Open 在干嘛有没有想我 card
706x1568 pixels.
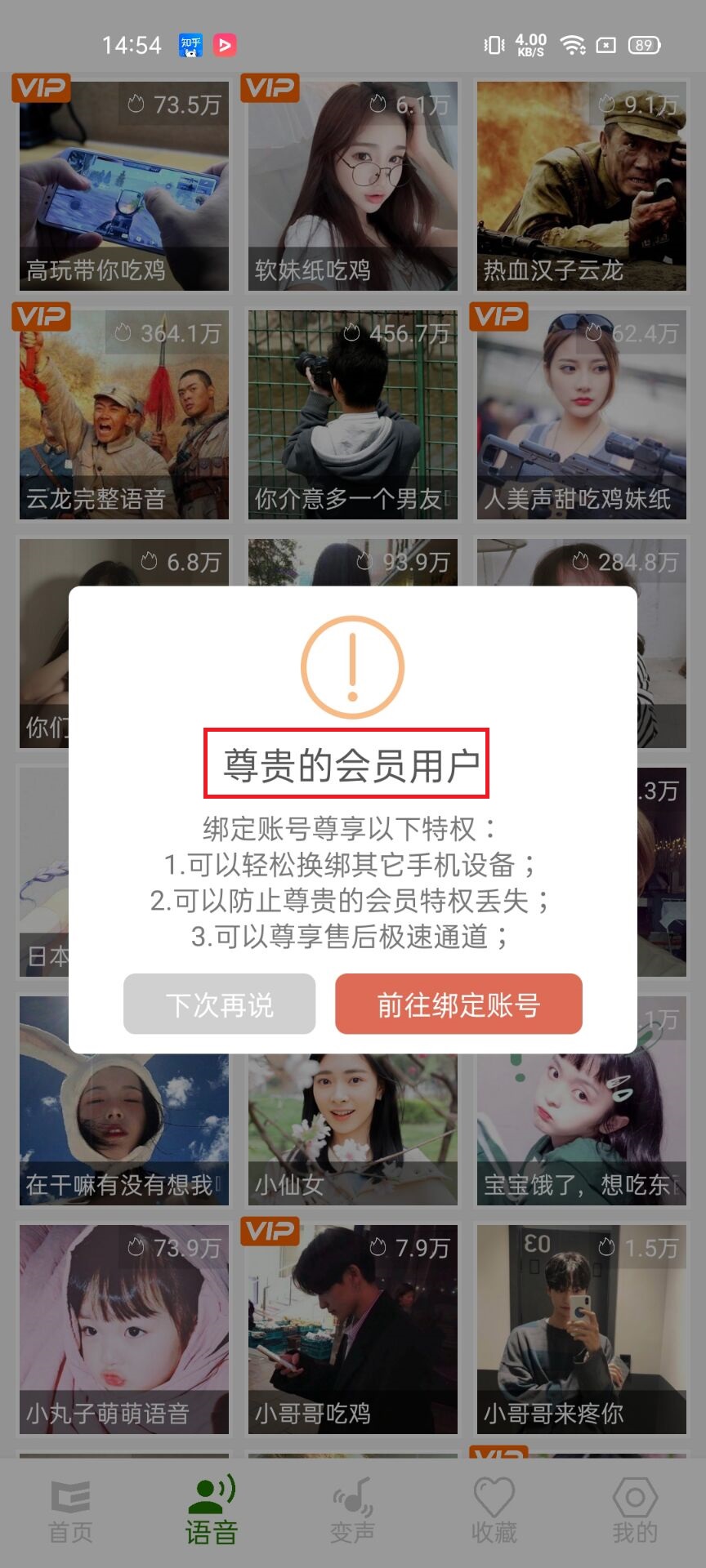coord(124,1127)
